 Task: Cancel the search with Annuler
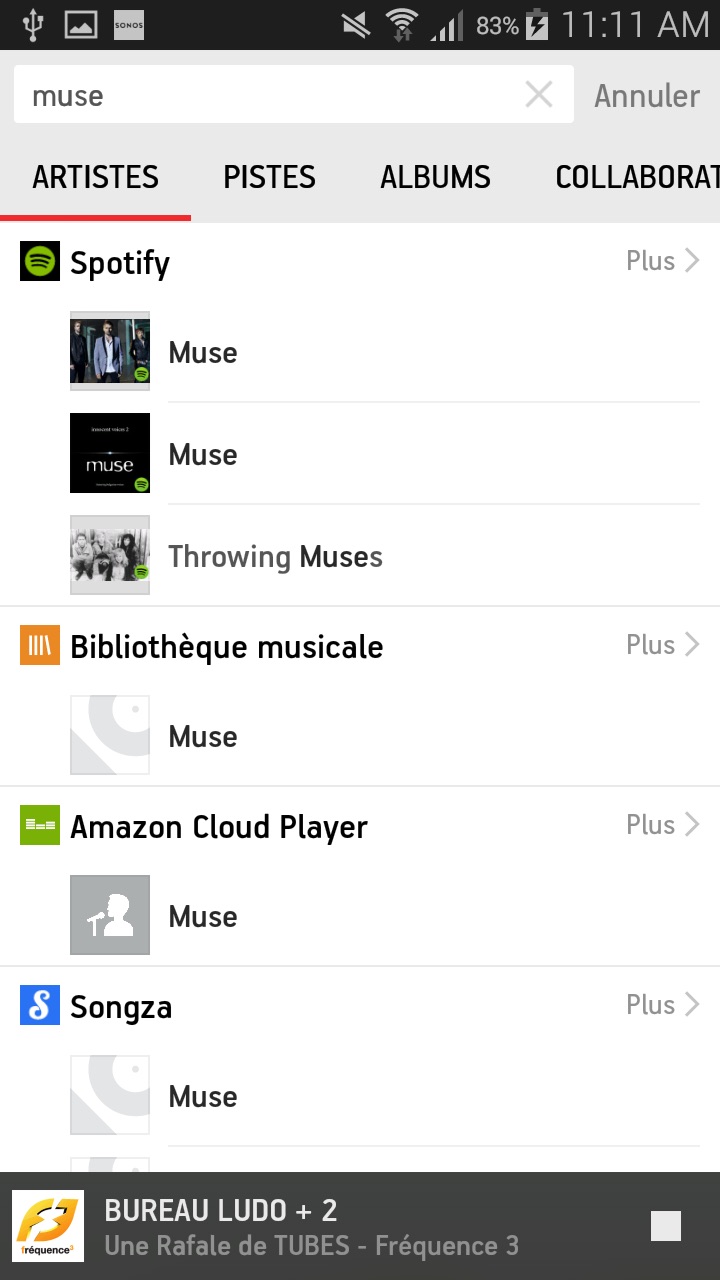point(647,96)
